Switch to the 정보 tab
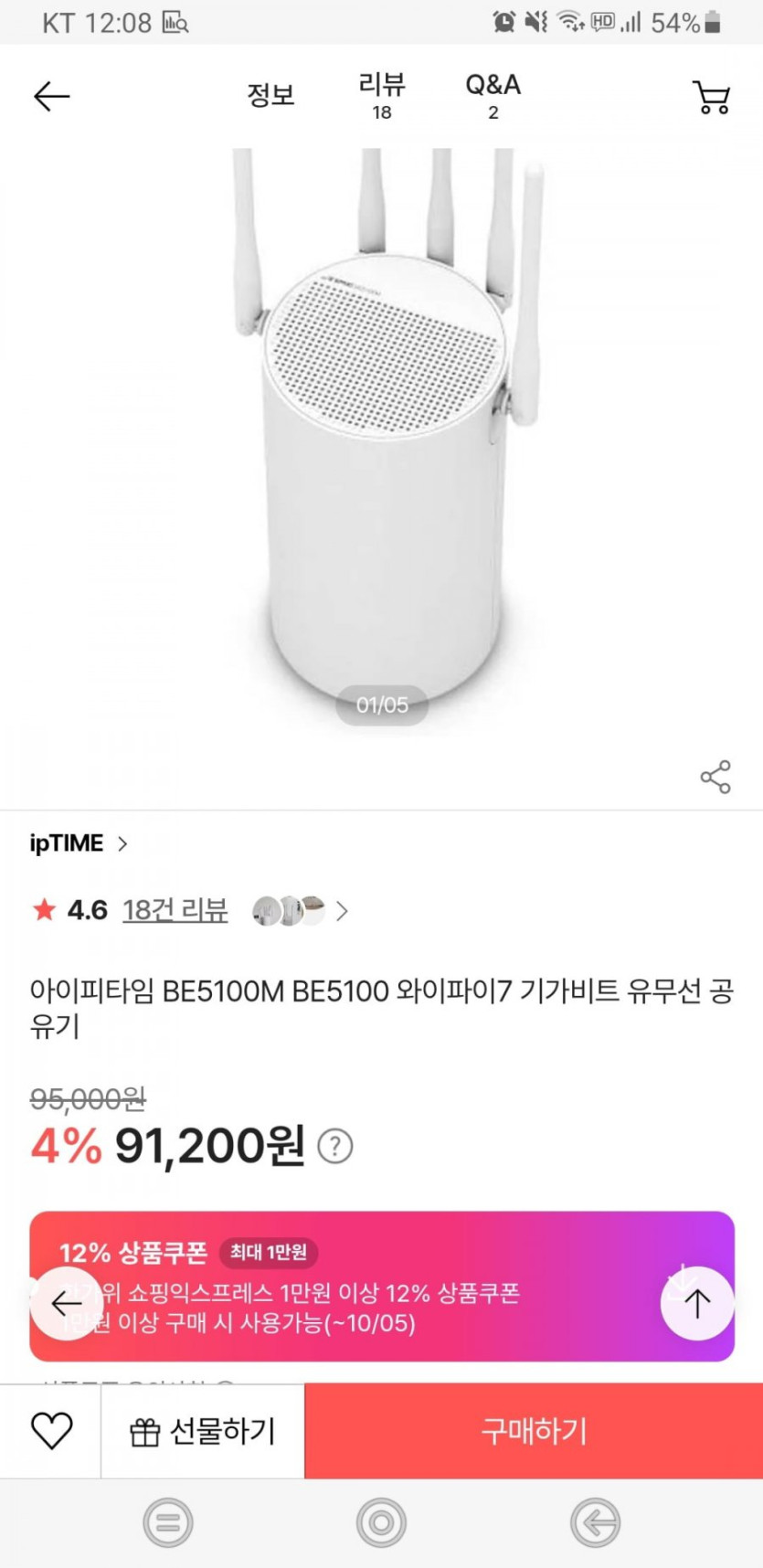The height and width of the screenshot is (1568, 763). coord(270,95)
